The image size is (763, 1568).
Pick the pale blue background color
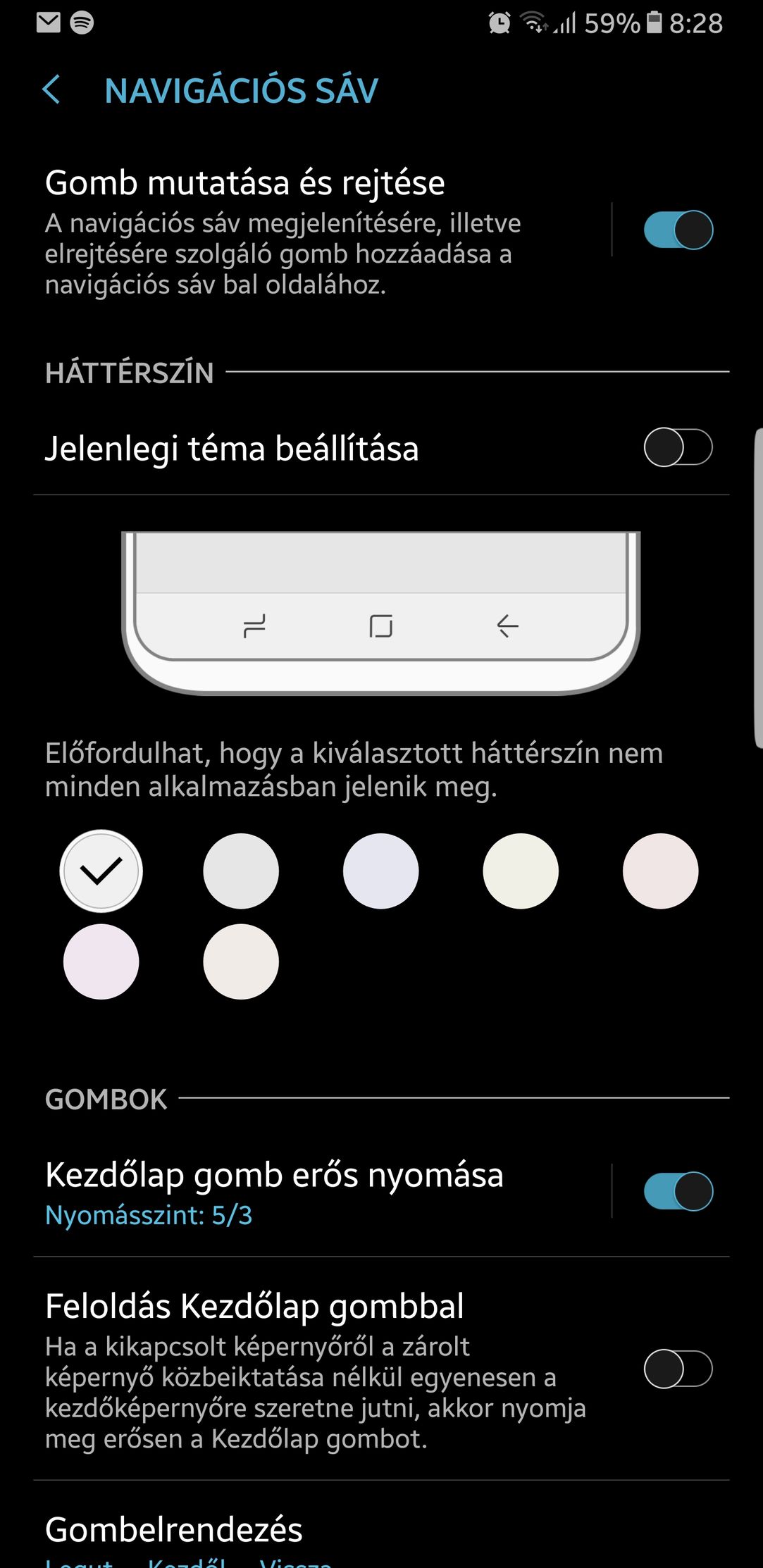pyautogui.click(x=380, y=871)
